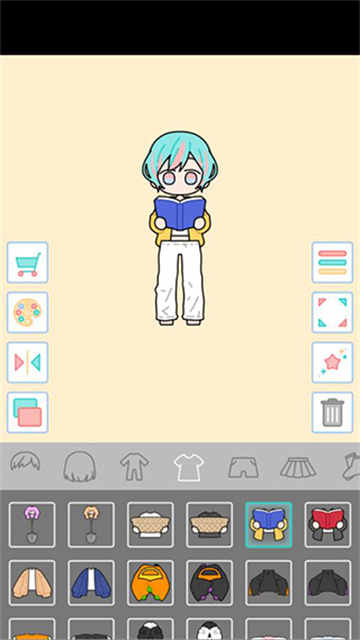Open the sparkle star effects
The image size is (360, 640).
point(332,362)
